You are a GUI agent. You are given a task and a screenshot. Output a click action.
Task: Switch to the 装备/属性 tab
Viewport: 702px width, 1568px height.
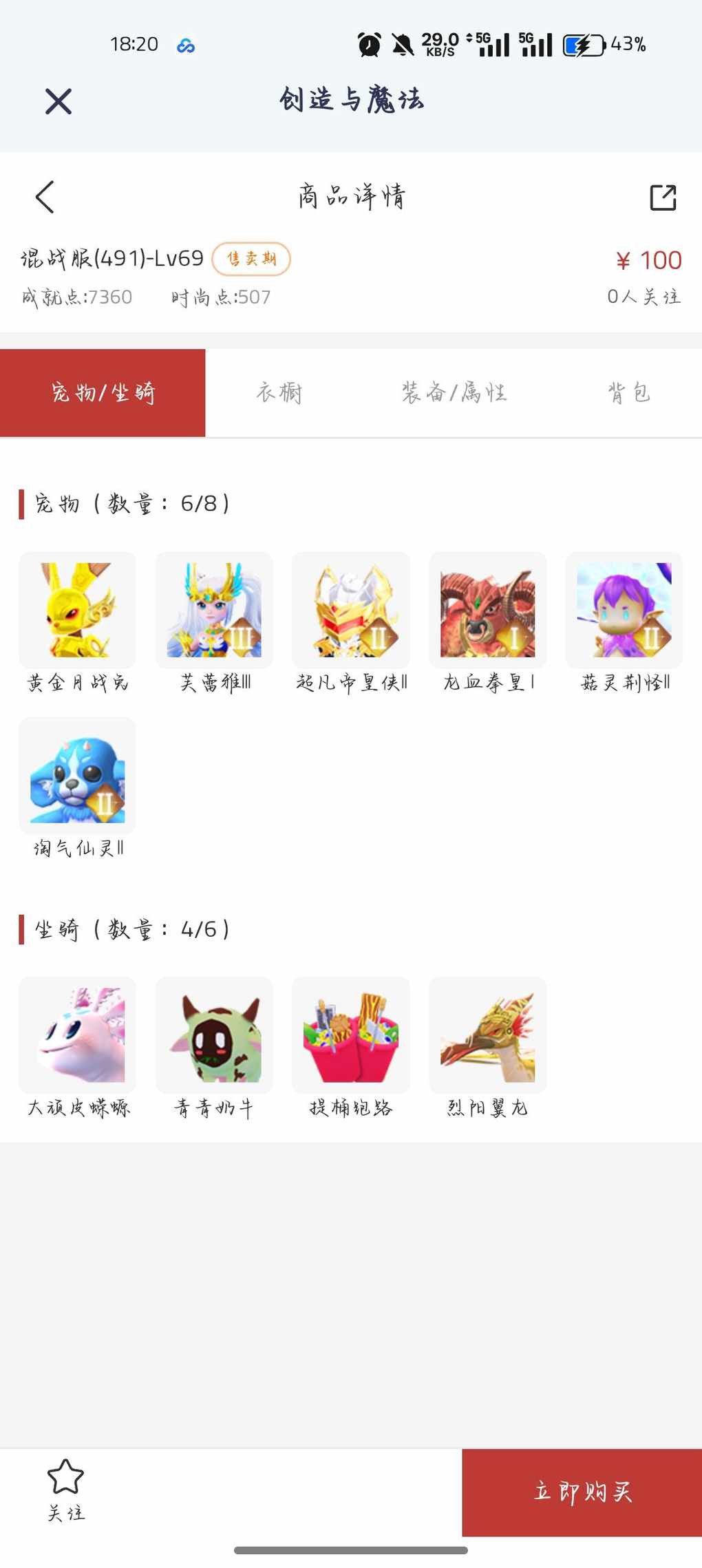click(x=454, y=393)
